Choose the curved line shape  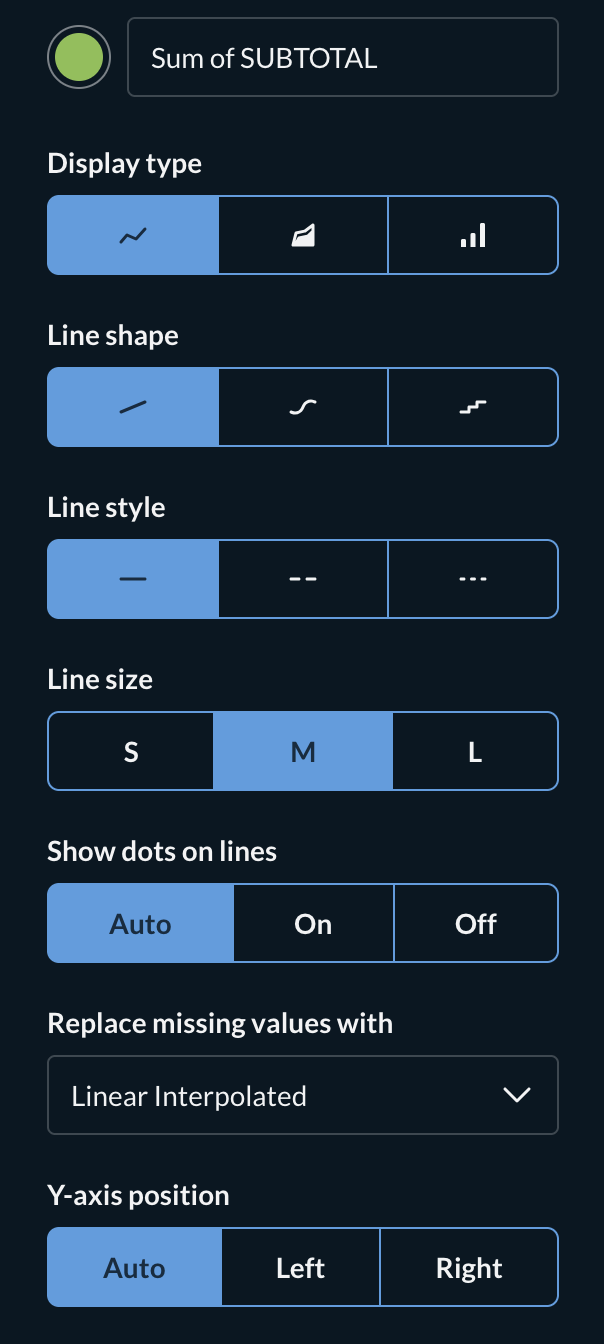303,407
